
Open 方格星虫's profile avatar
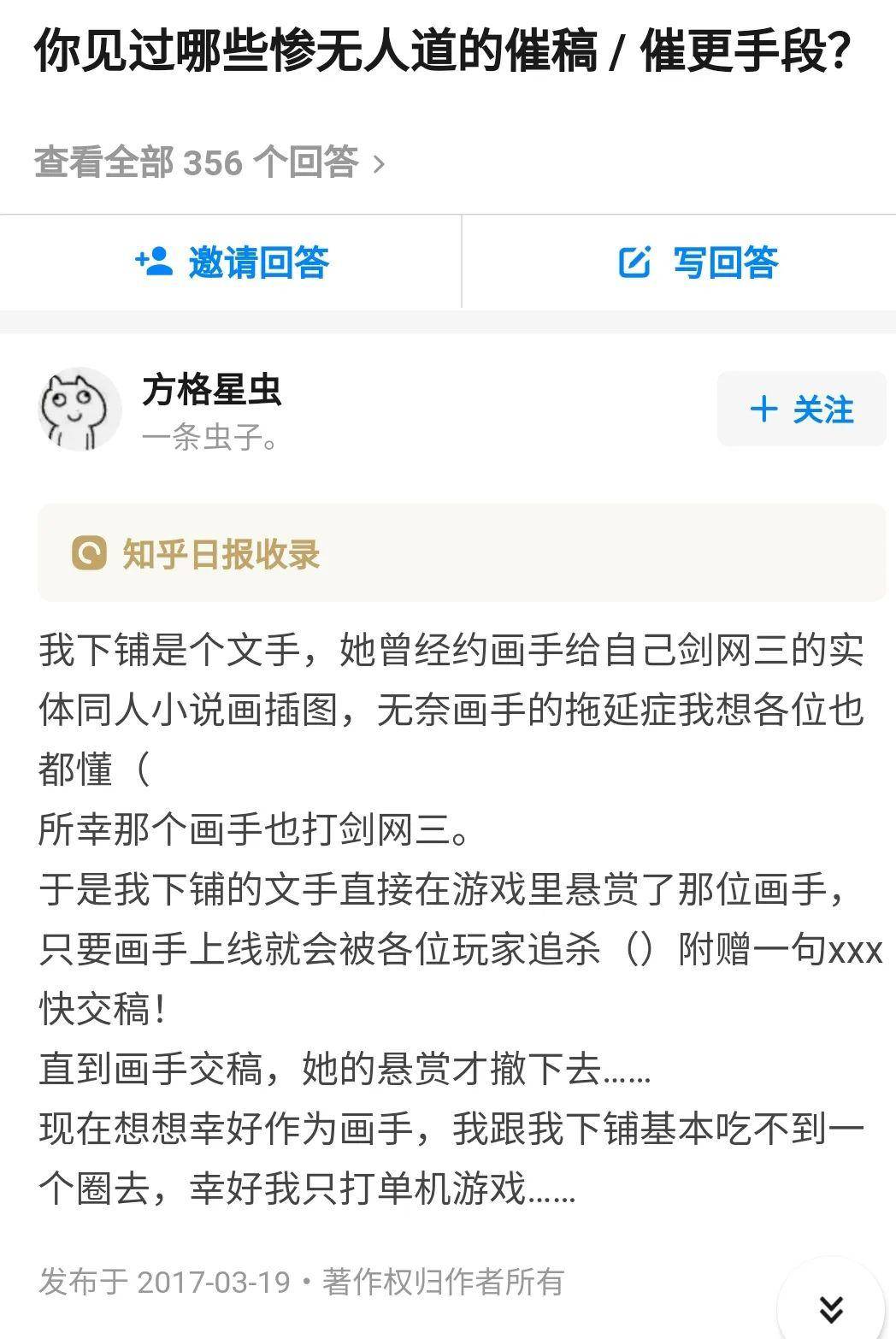point(80,411)
